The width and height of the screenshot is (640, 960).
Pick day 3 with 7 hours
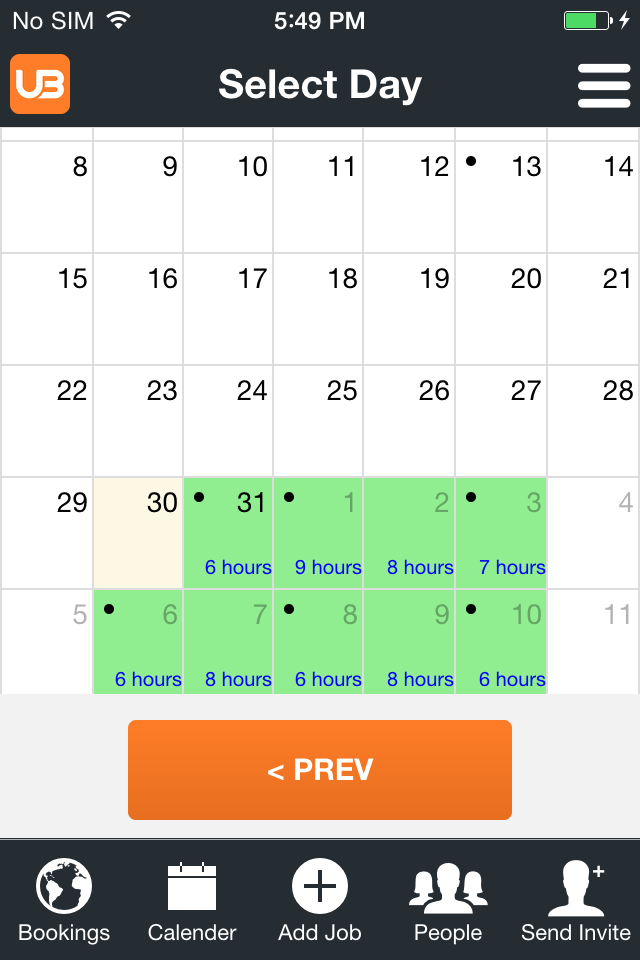501,532
